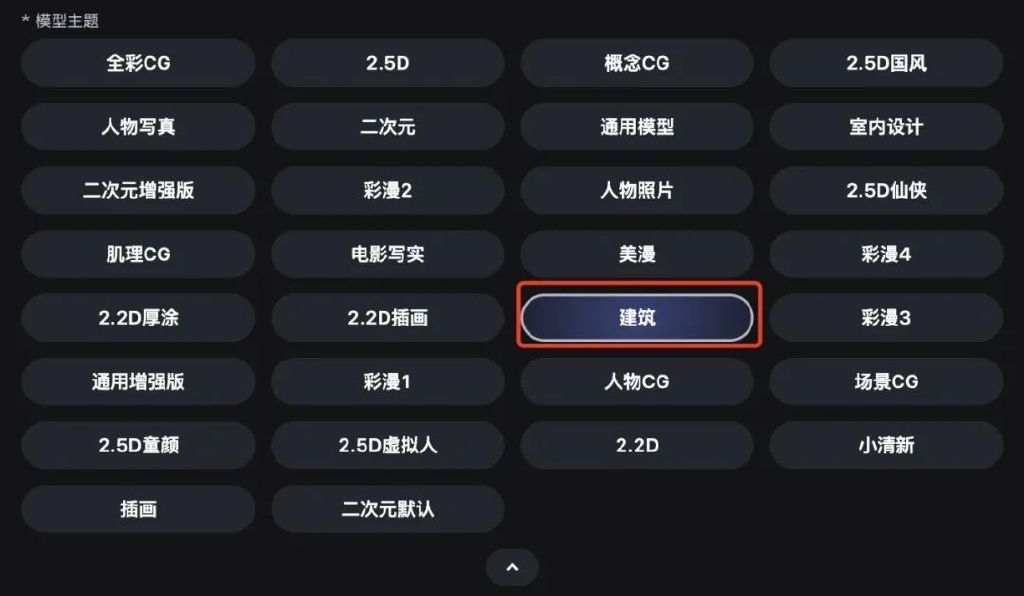Screen dimensions: 1024x596
Task: Choose 人物写真 theme
Action: (138, 127)
